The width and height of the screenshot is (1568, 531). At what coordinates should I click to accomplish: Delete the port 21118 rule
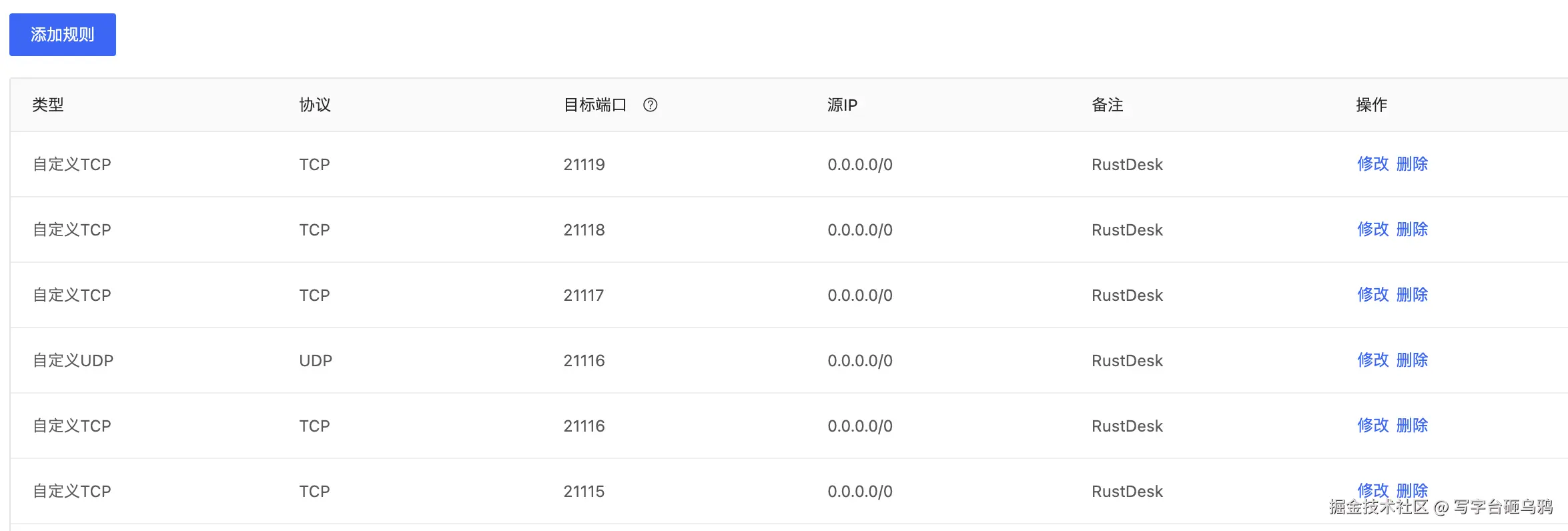(1412, 229)
